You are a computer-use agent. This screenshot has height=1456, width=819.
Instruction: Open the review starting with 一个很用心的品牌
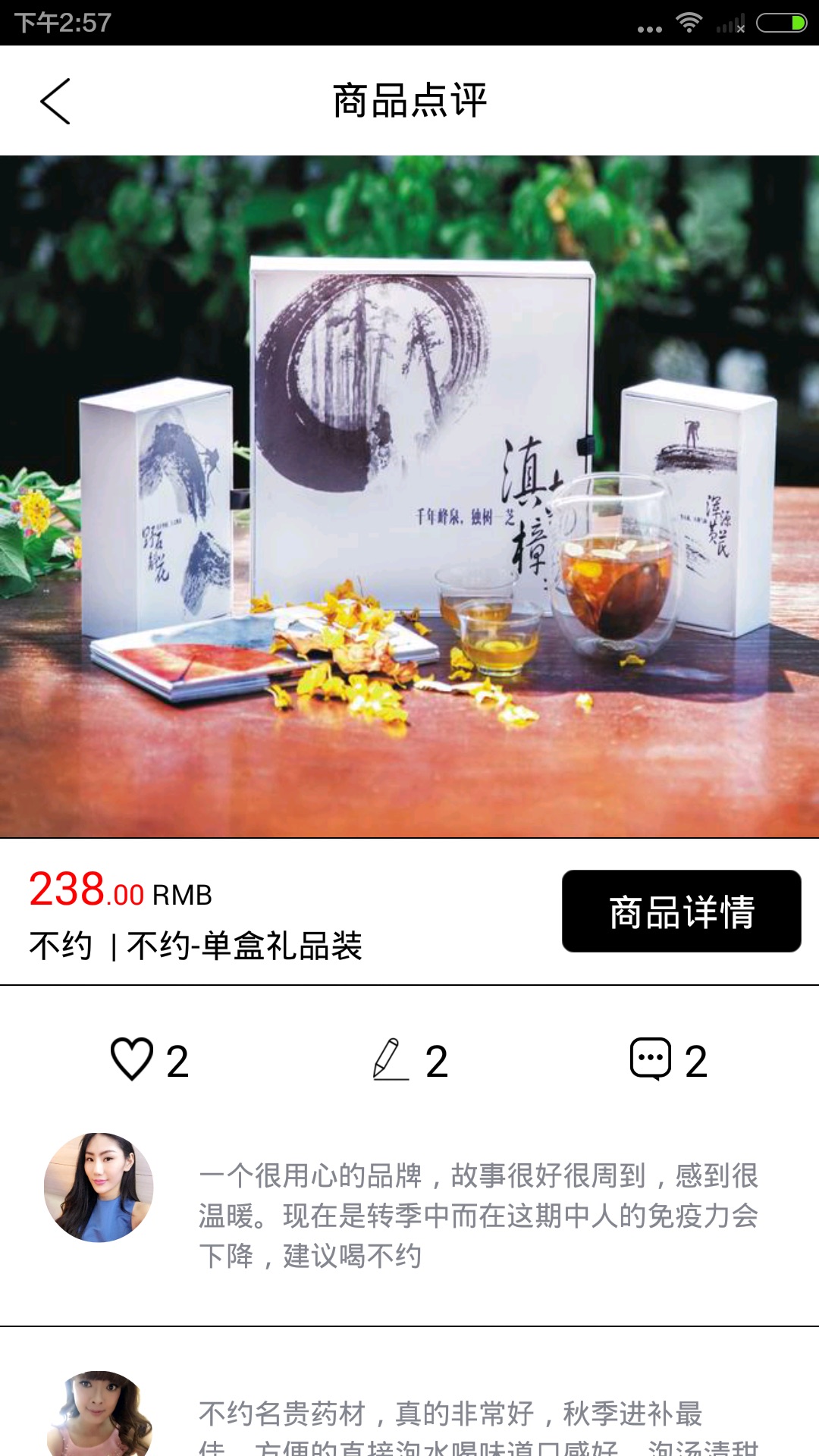click(478, 1216)
